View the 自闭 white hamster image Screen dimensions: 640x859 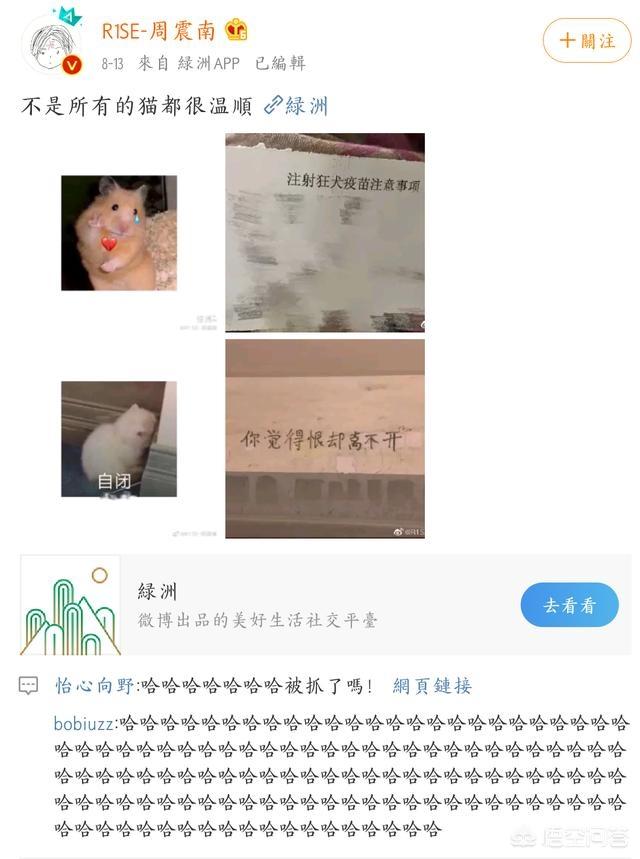(119, 439)
